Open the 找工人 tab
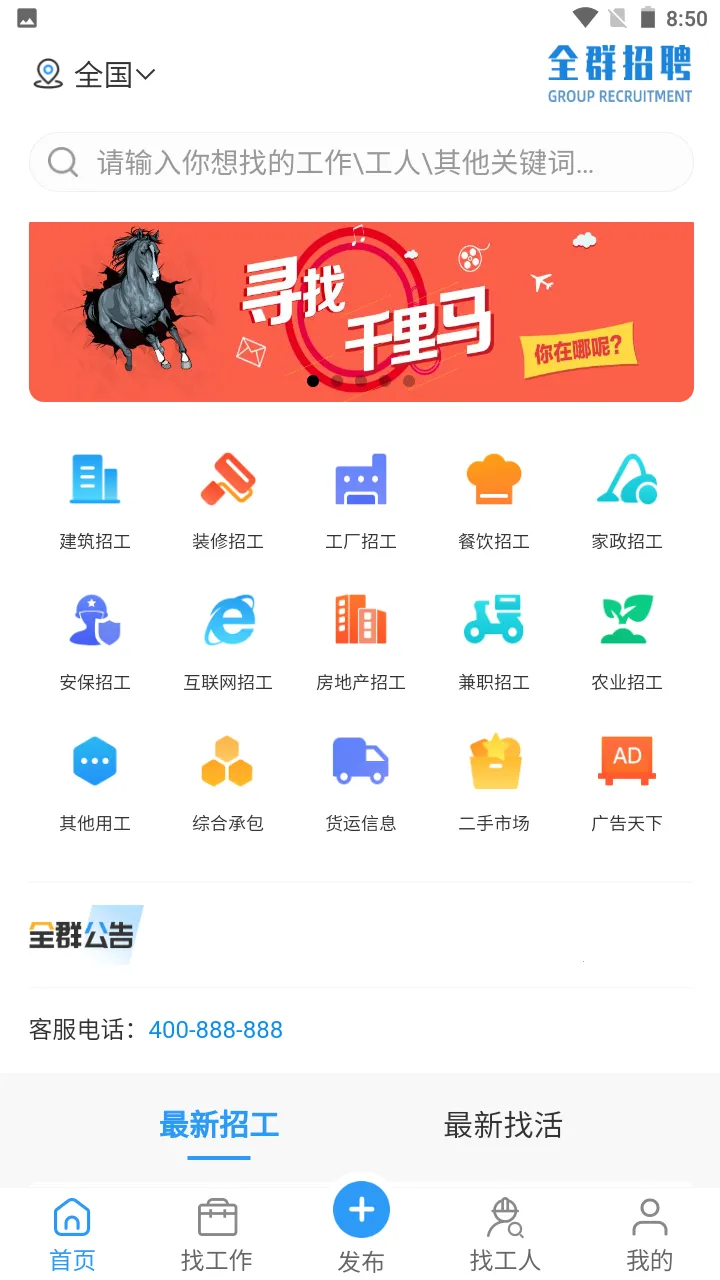Screen dimensions: 720x1280 pos(505,1236)
